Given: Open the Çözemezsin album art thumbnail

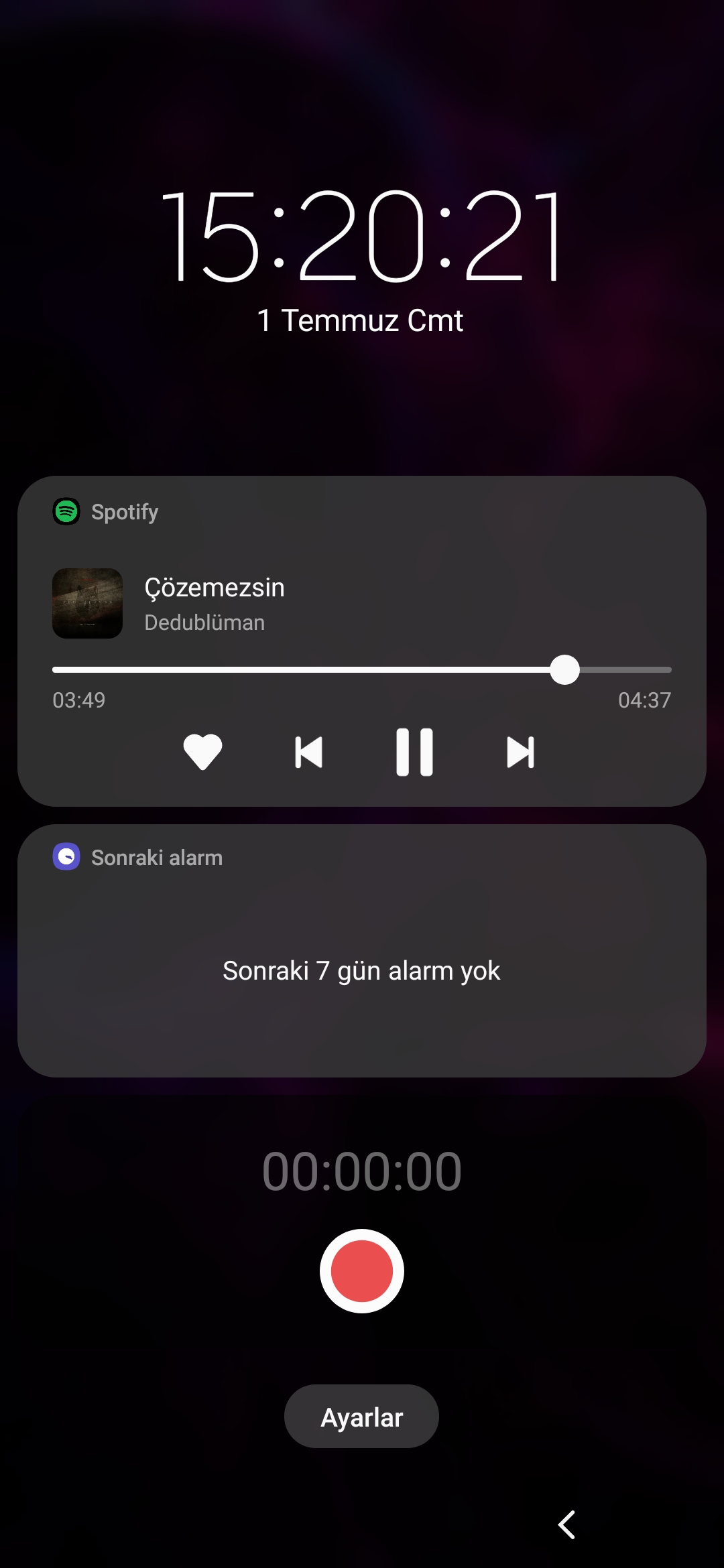Looking at the screenshot, I should point(88,603).
